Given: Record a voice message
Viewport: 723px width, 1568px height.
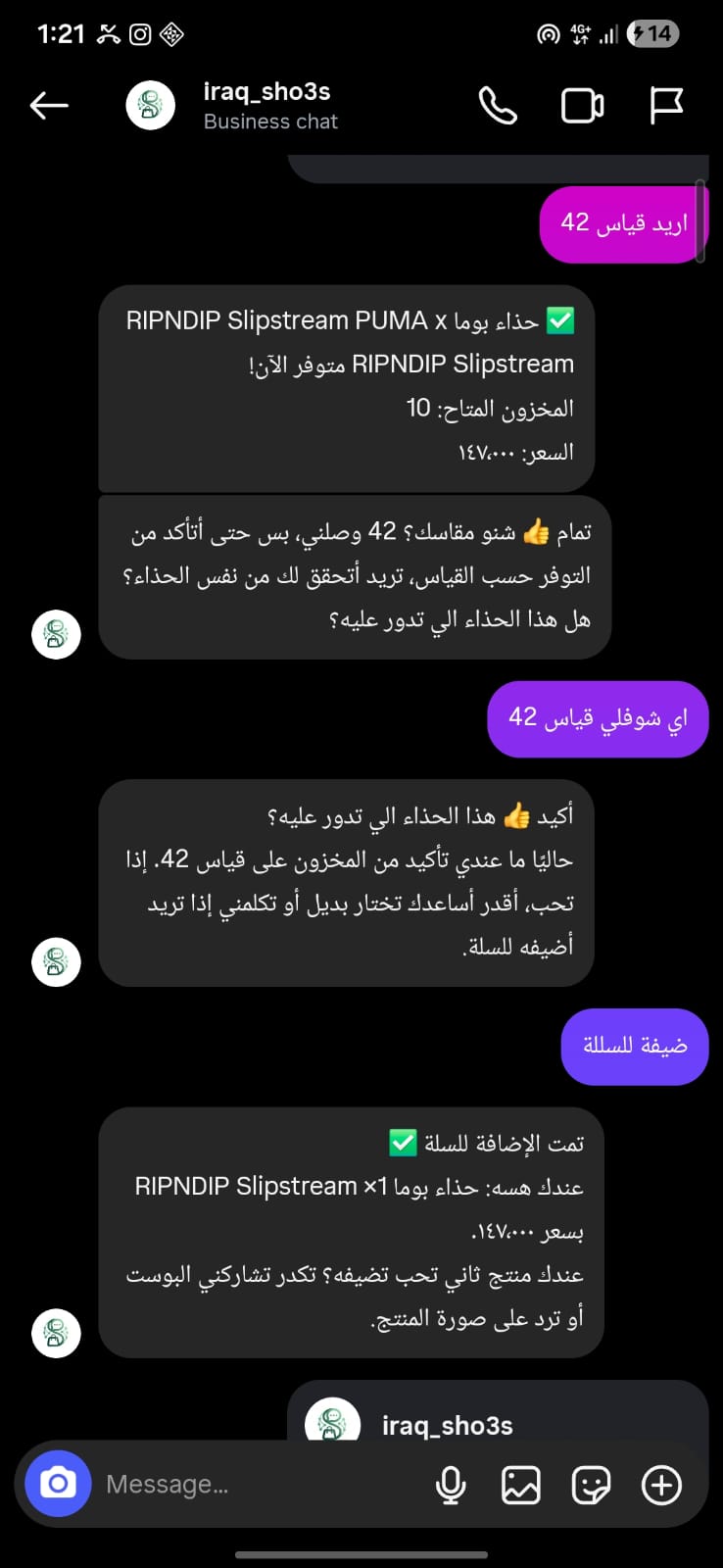Looking at the screenshot, I should click(450, 1484).
